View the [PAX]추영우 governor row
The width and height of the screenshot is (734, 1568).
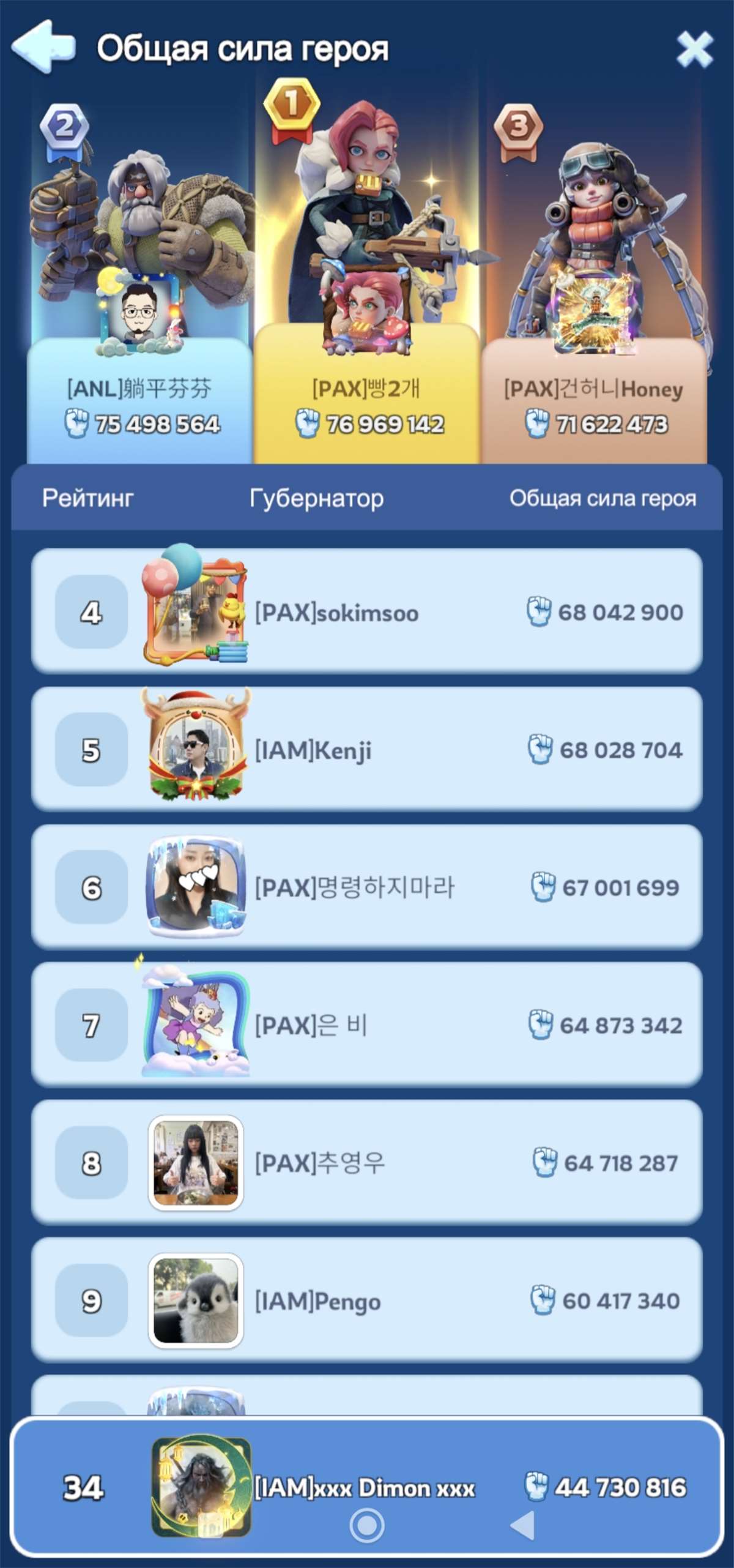point(366,1162)
